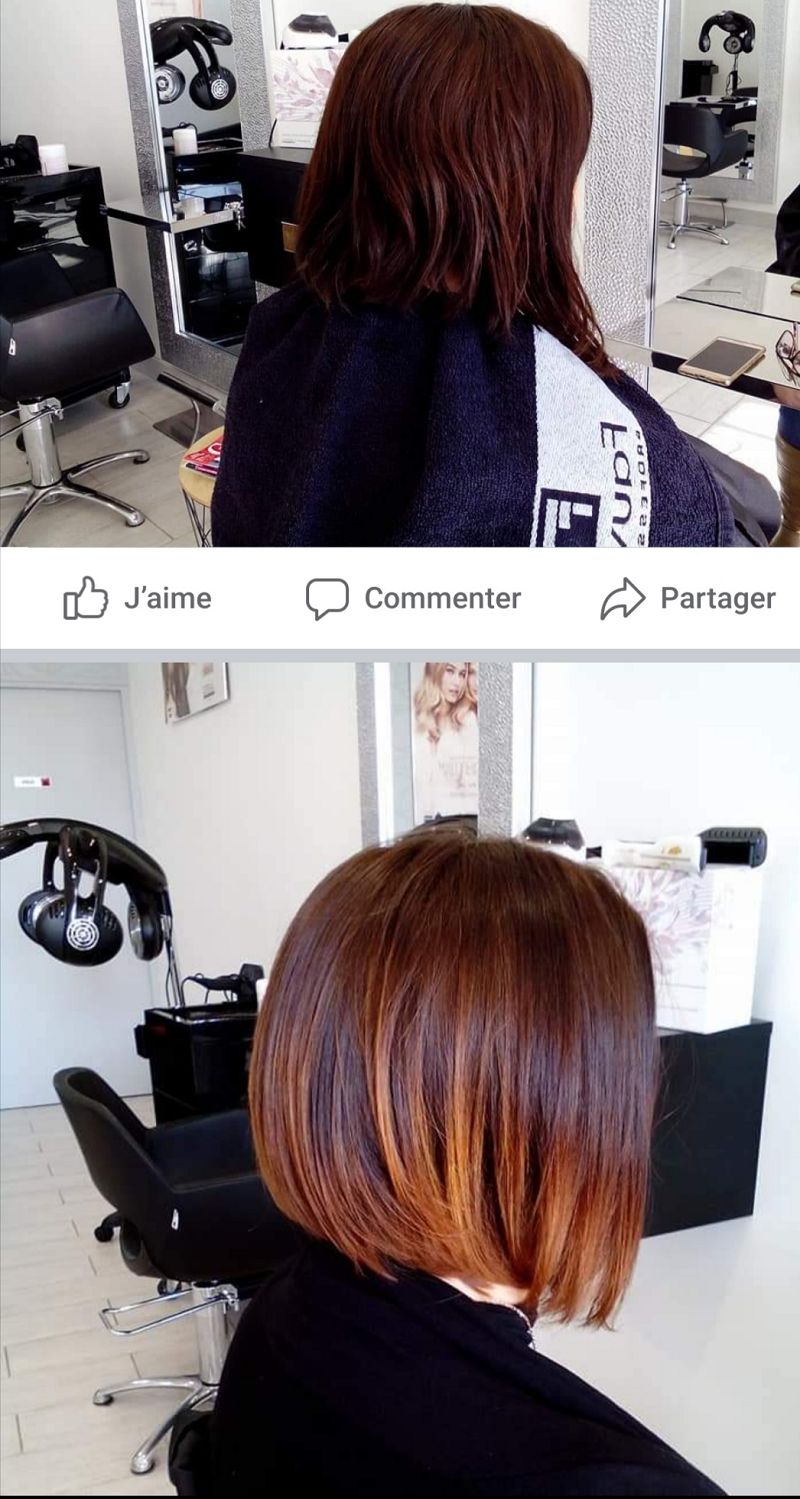This screenshot has height=1499, width=800.
Task: Share the post via Partager
Action: [x=688, y=598]
